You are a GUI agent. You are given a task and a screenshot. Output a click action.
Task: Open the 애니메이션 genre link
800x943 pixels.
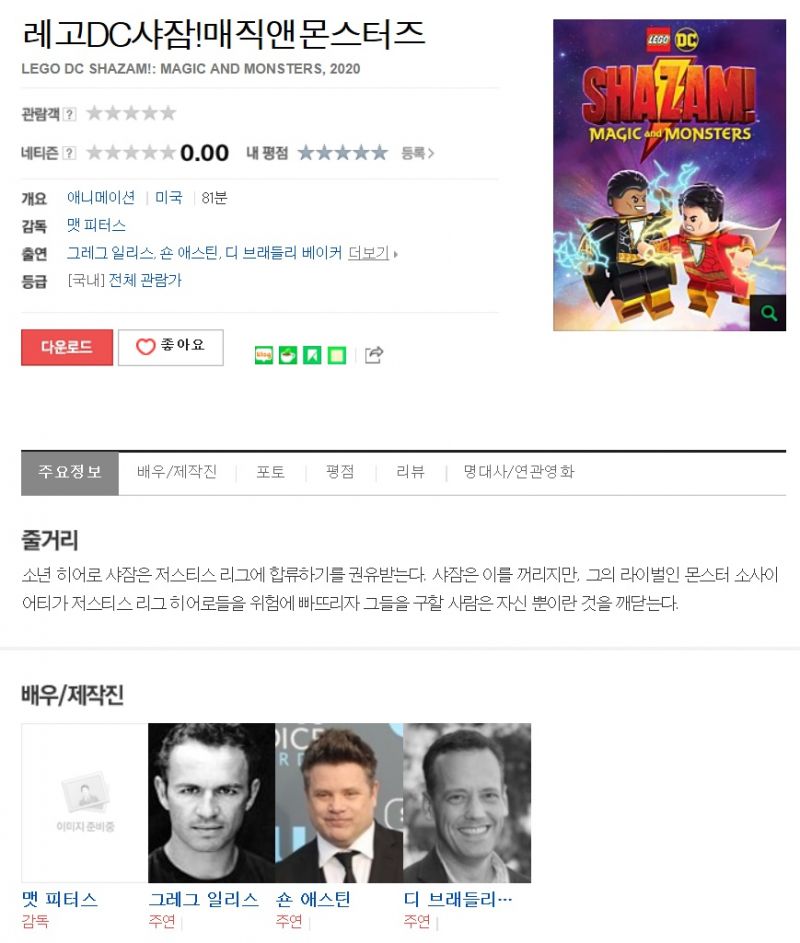[101, 197]
